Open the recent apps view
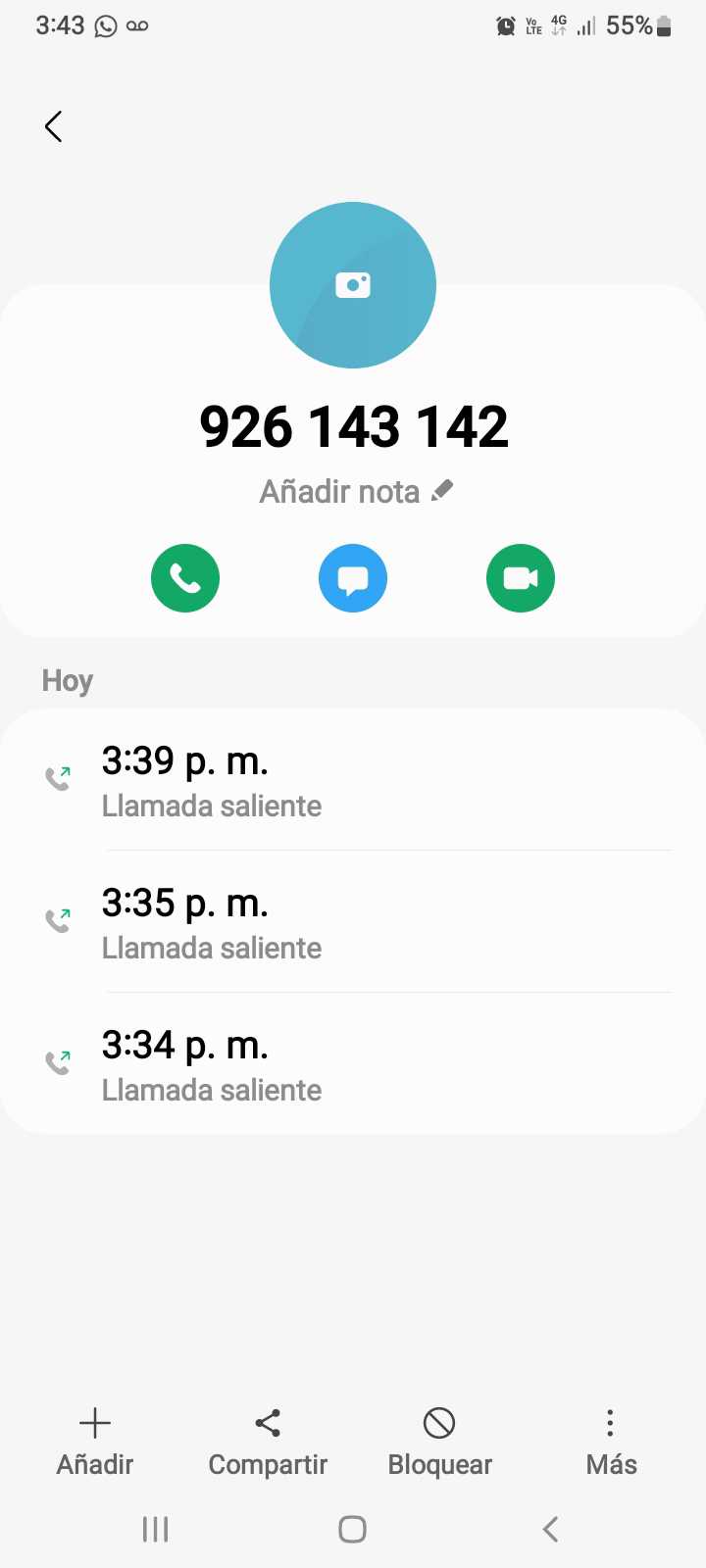 tap(156, 1529)
